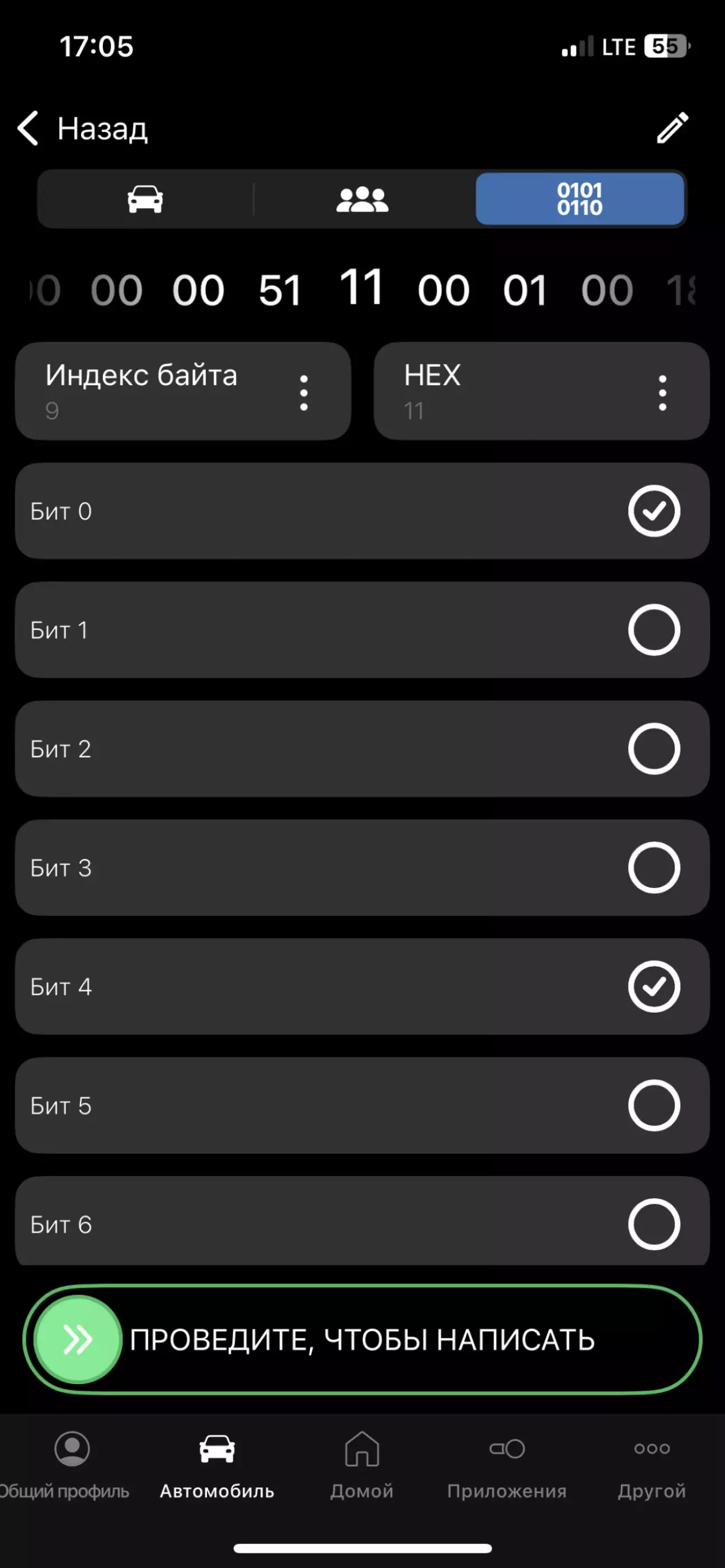Switch to the people group segment
Image resolution: width=725 pixels, height=1568 pixels.
pyautogui.click(x=362, y=199)
